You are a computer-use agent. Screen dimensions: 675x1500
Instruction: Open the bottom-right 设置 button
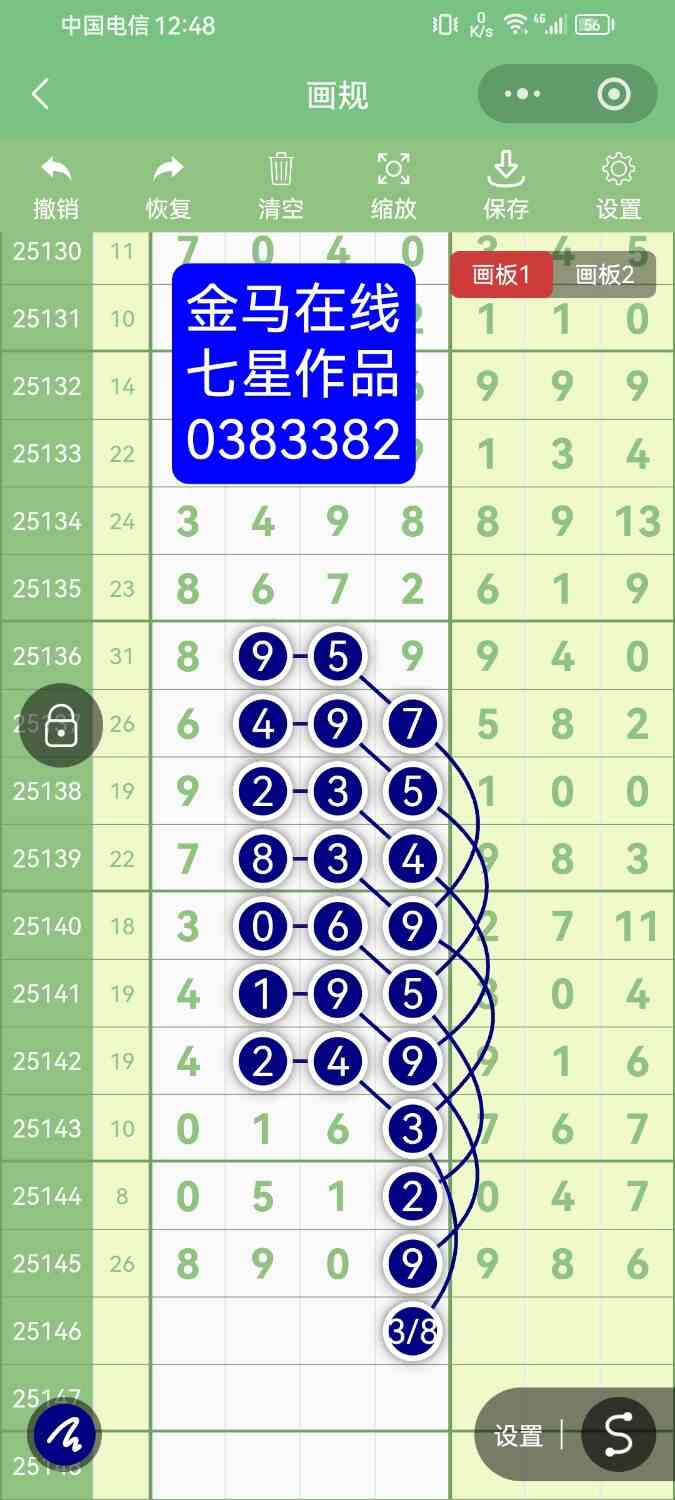[x=518, y=1436]
